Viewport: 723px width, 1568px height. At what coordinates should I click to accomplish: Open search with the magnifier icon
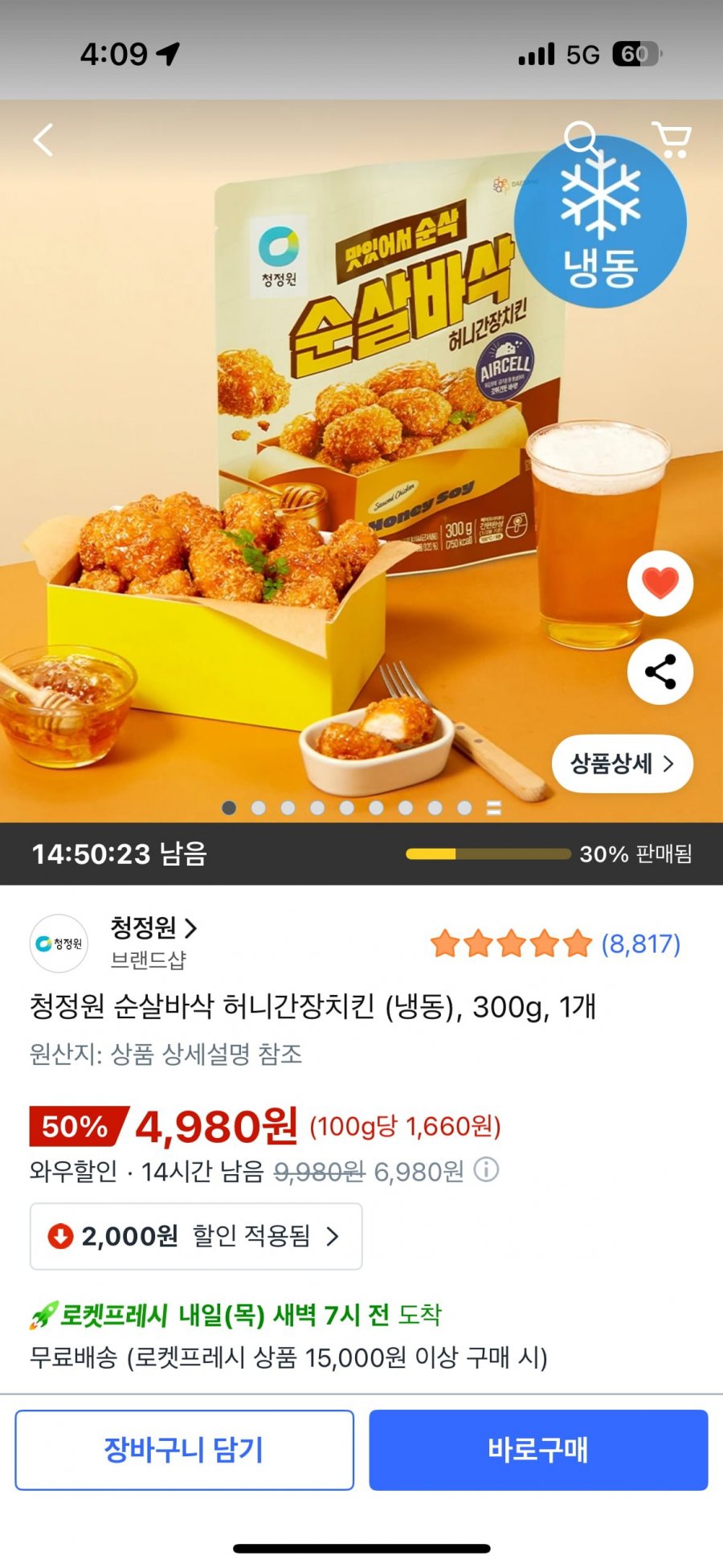tap(581, 138)
